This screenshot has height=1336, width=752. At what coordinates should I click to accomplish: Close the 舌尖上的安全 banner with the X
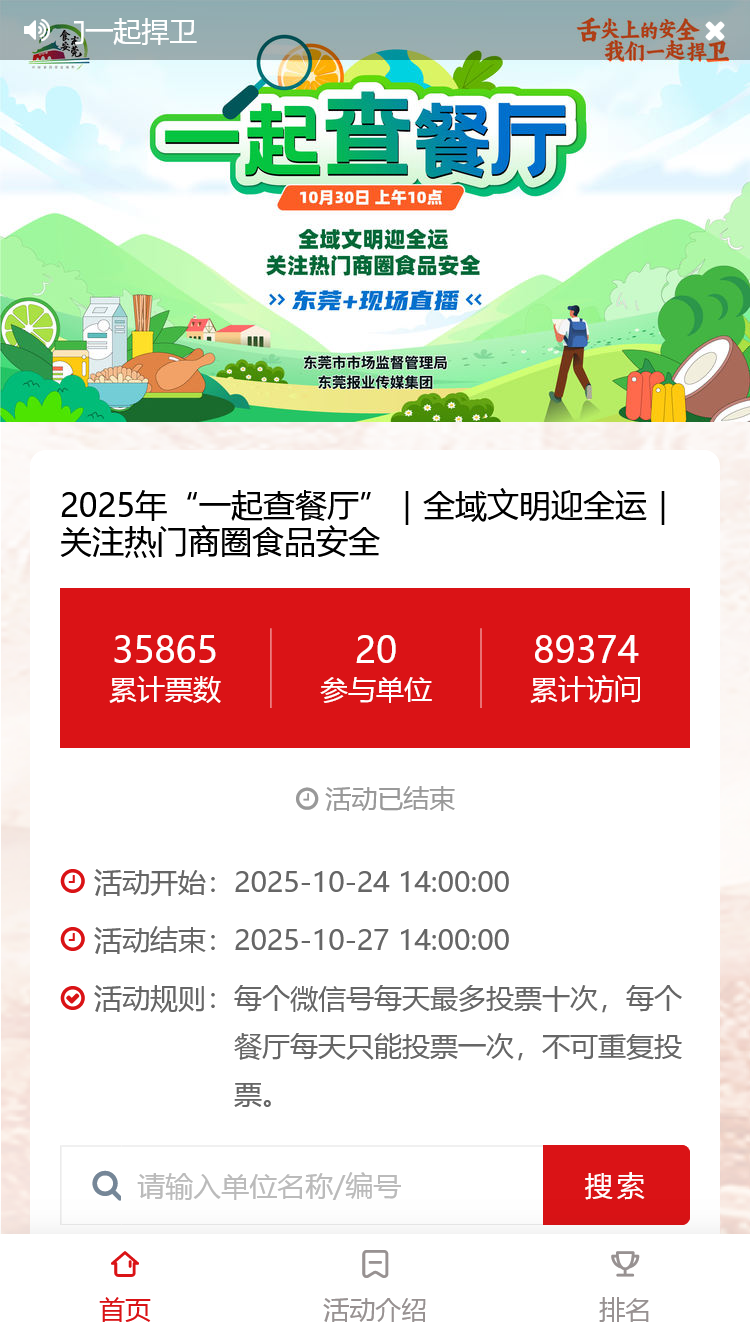tap(716, 31)
